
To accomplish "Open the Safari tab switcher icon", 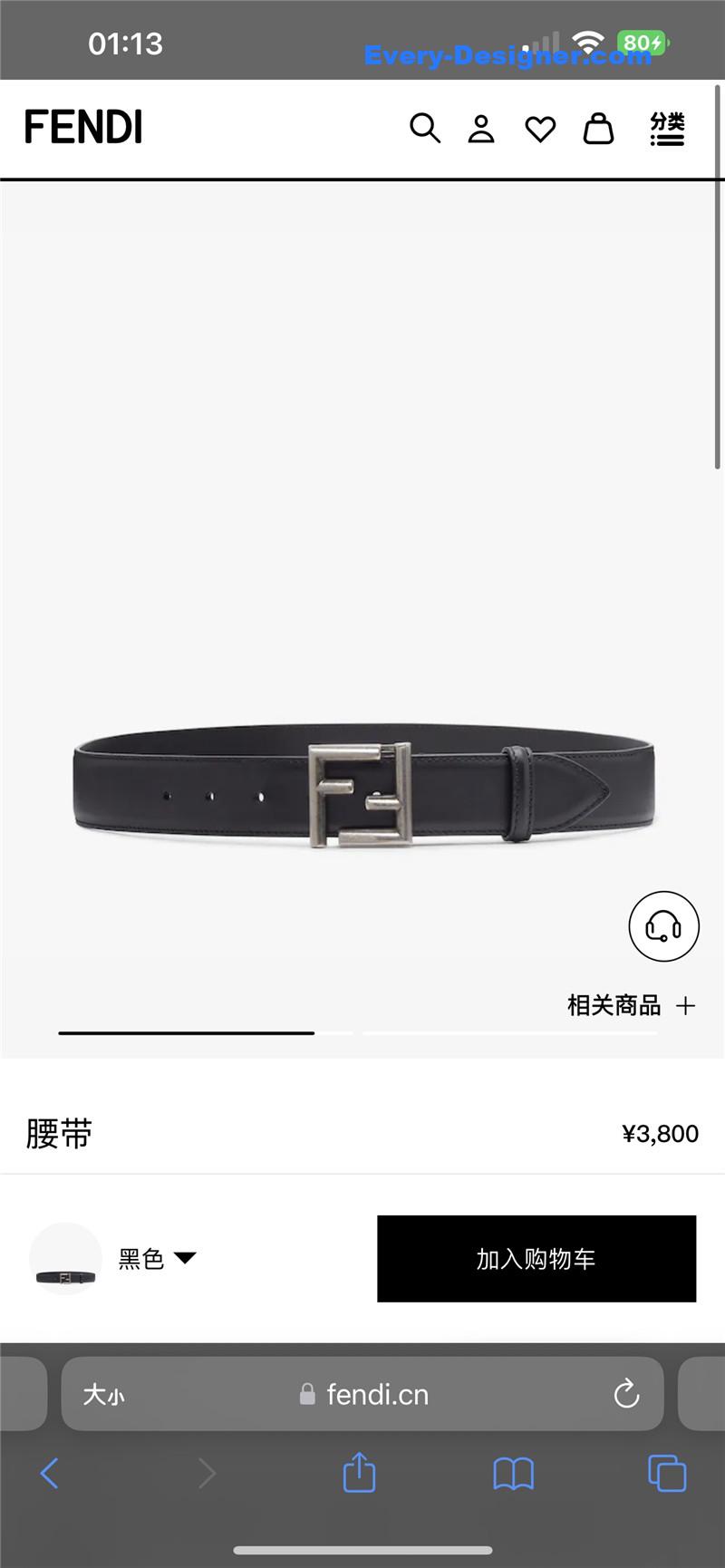I will click(667, 1473).
